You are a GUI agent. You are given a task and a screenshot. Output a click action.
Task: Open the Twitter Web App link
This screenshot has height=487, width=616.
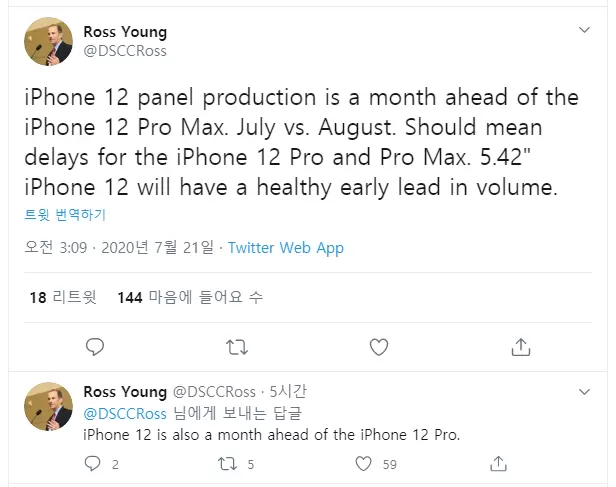(286, 248)
